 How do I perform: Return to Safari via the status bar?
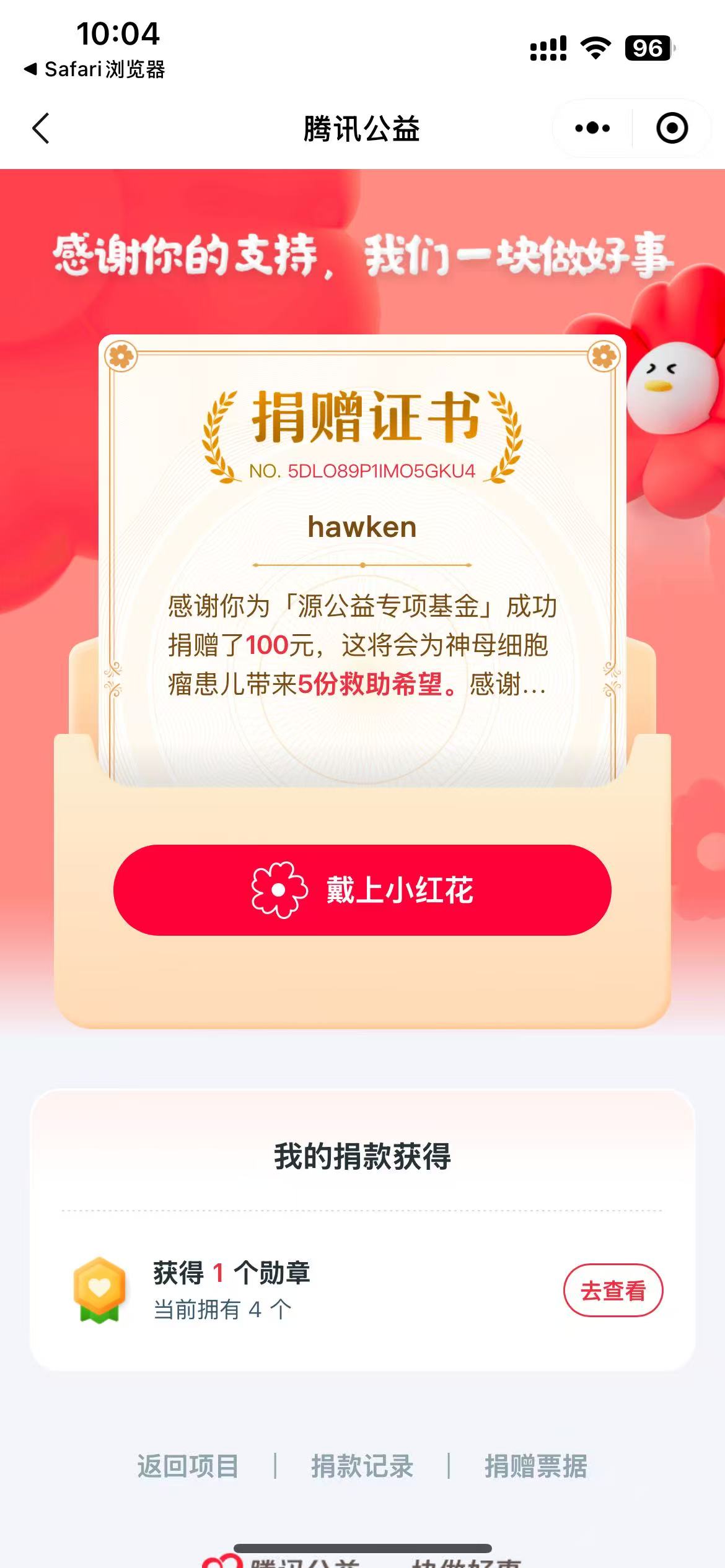[x=95, y=69]
